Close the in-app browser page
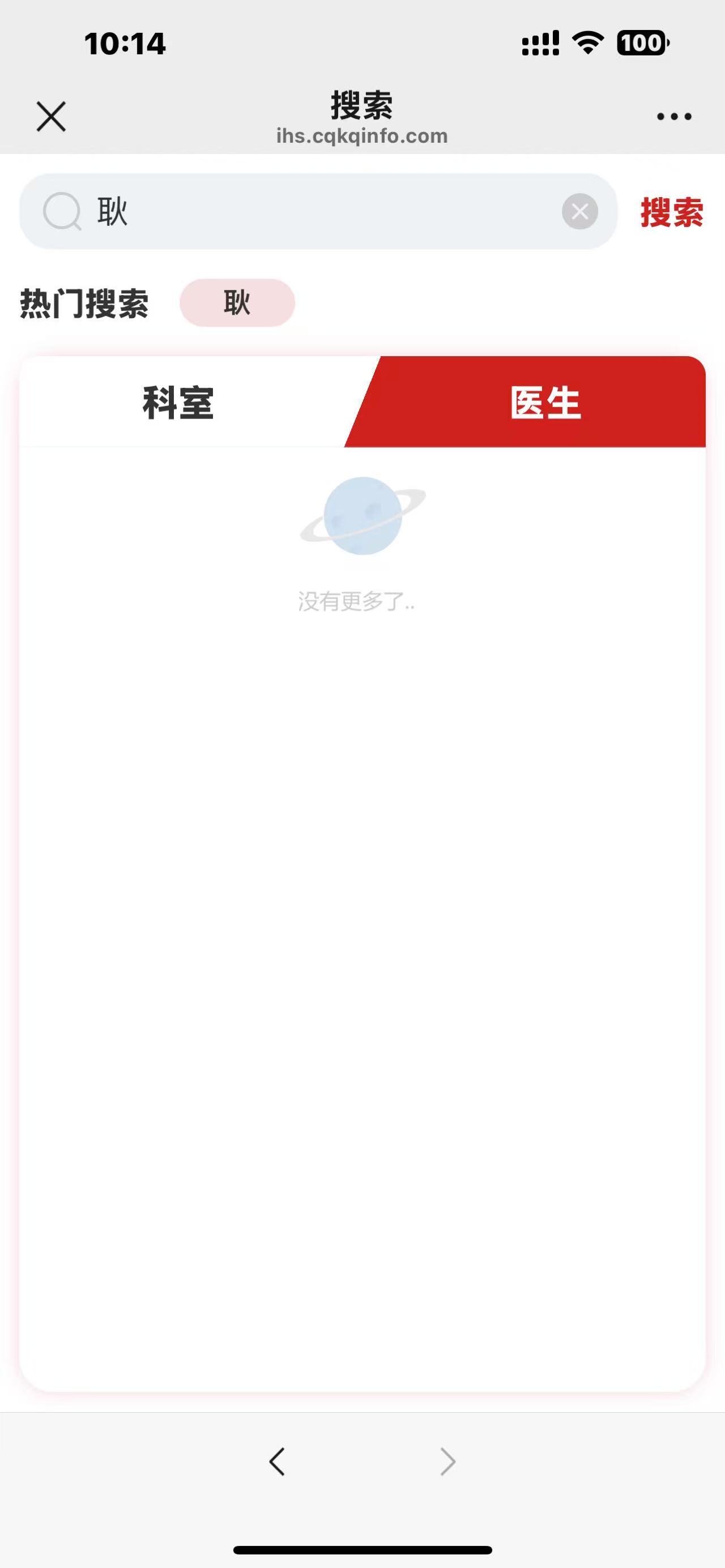The width and height of the screenshot is (725, 1568). [x=51, y=116]
